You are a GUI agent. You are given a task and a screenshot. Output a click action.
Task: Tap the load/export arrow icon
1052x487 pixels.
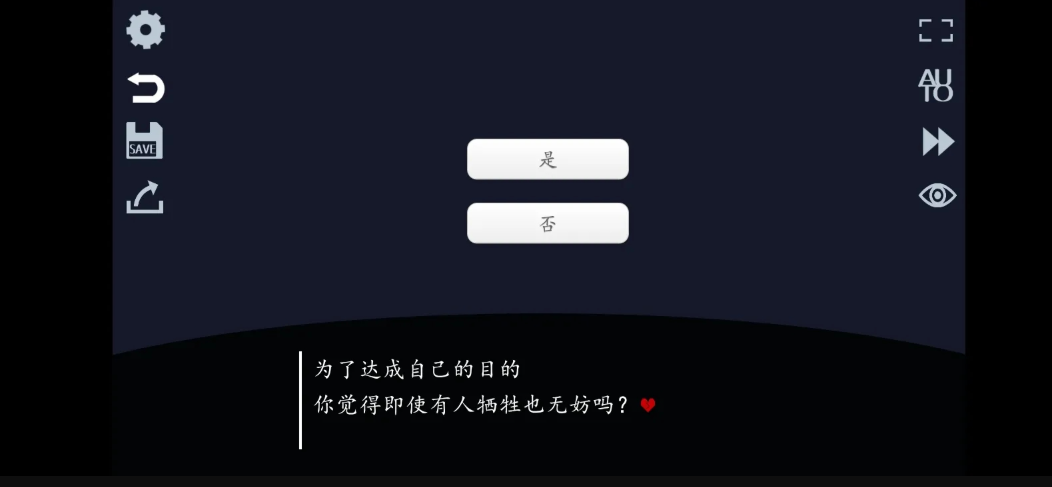point(145,197)
